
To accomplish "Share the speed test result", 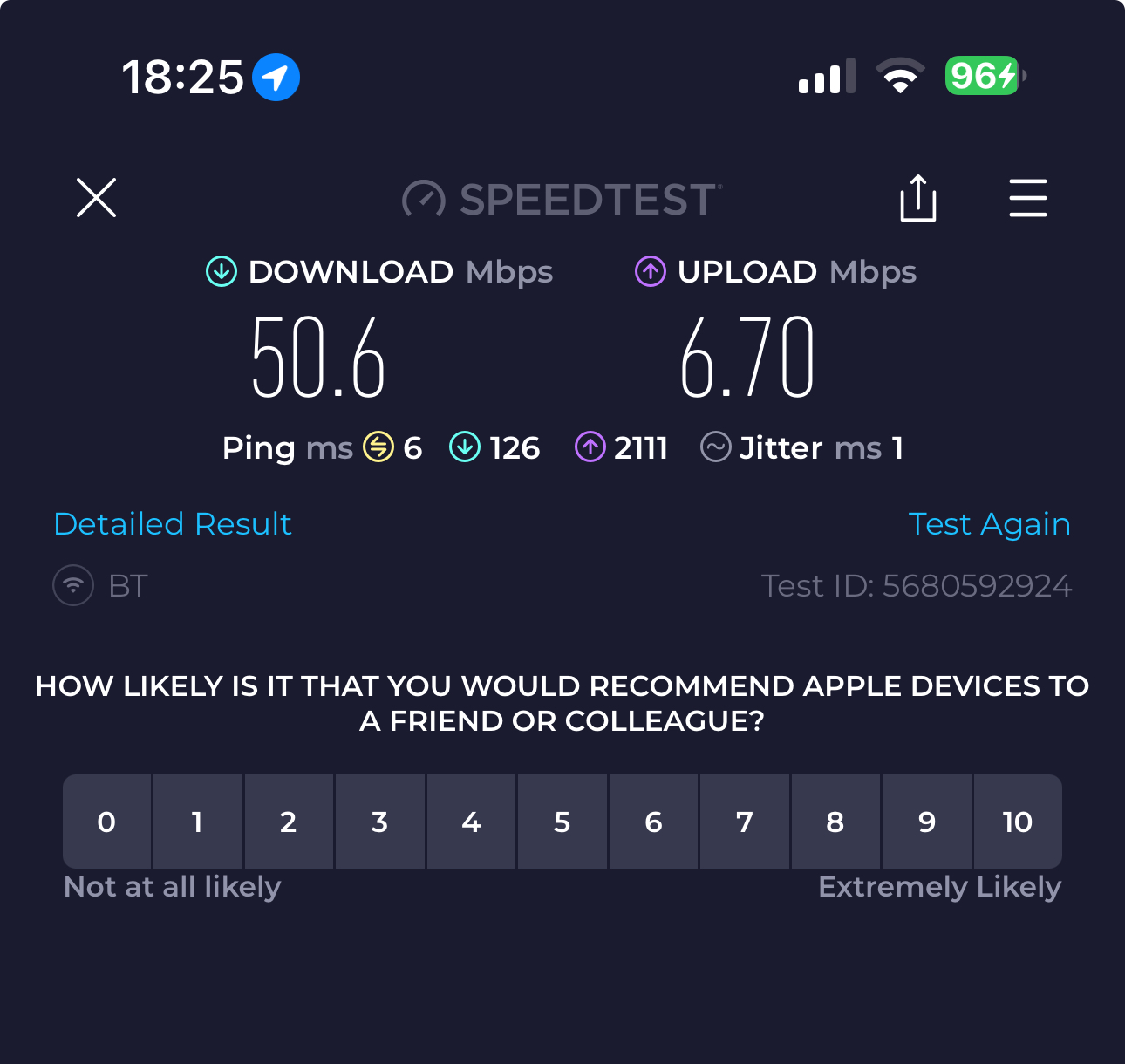I will [917, 198].
